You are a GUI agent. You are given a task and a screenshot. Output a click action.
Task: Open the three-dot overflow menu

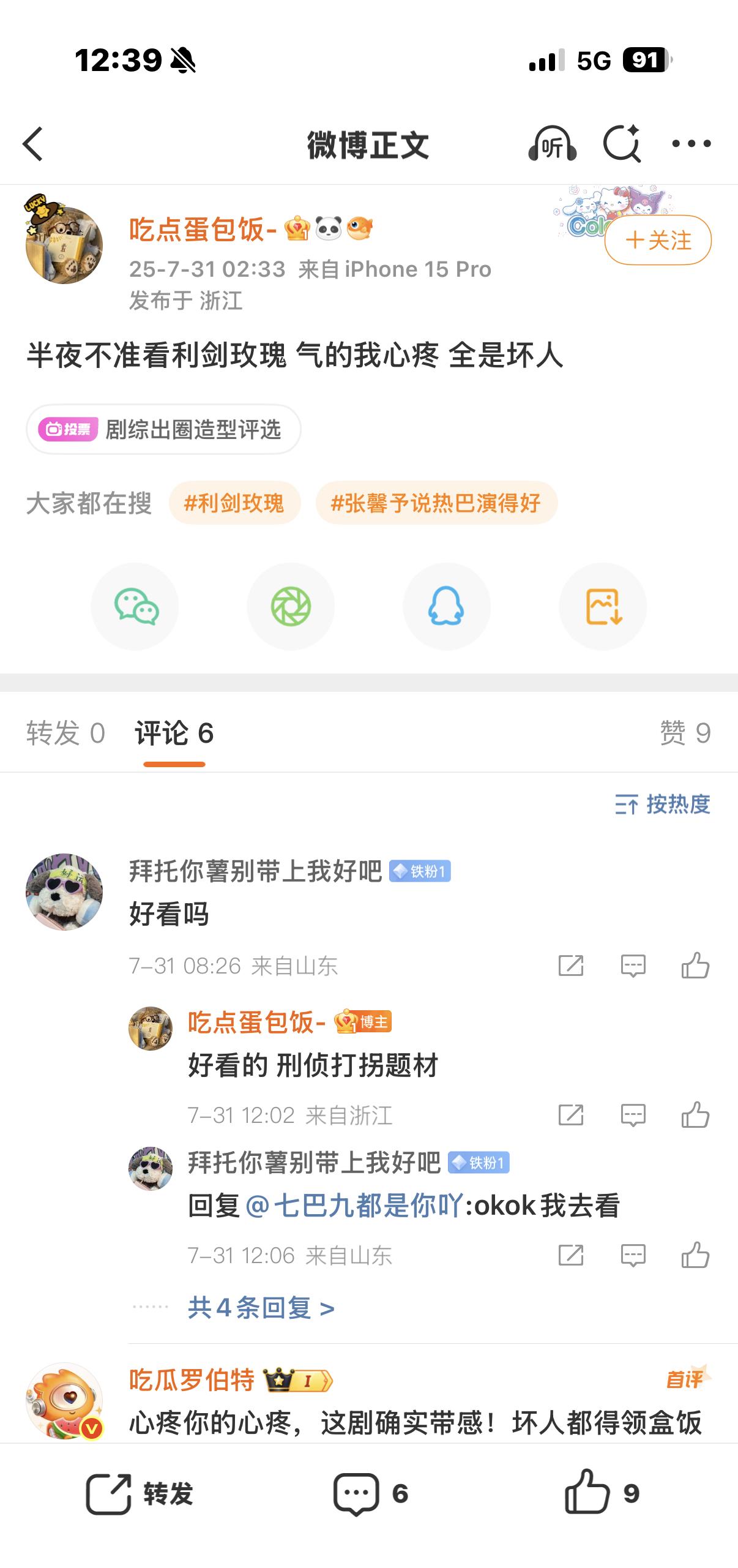pyautogui.click(x=691, y=144)
